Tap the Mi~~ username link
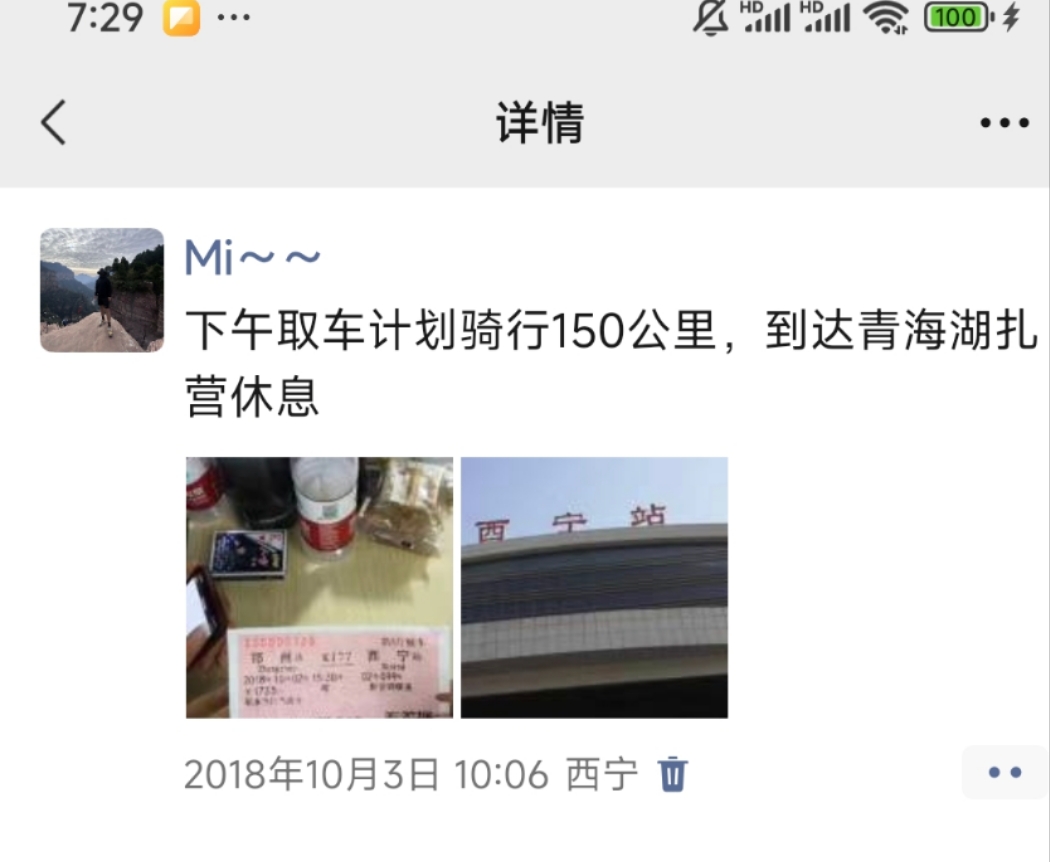1050x862 pixels. tap(253, 259)
